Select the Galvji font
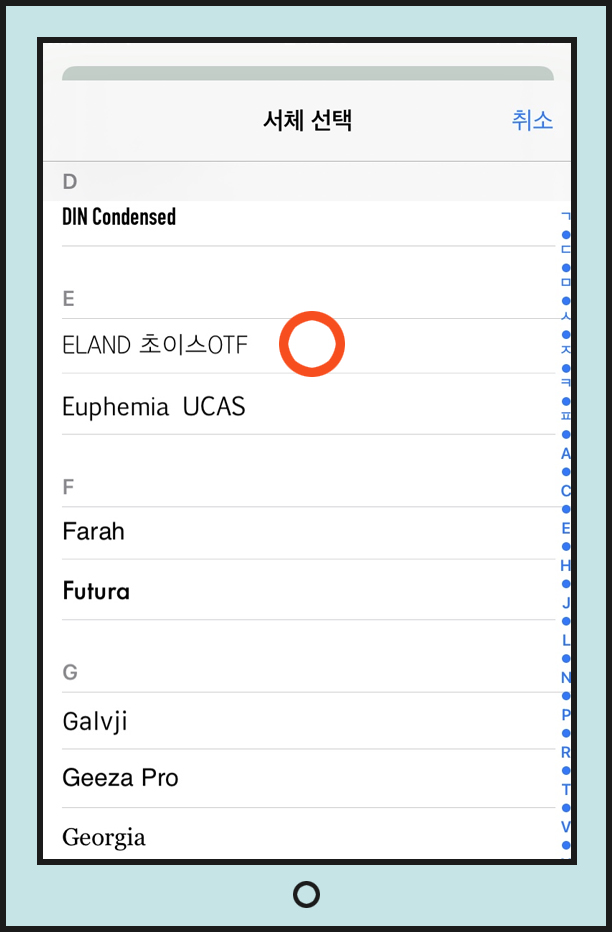 coord(95,721)
